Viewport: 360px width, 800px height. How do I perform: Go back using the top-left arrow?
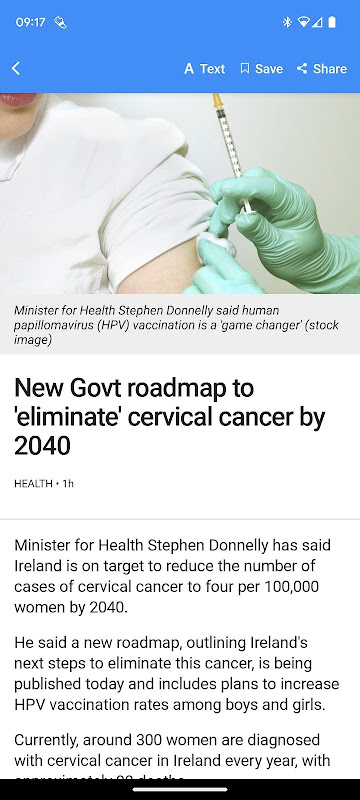coord(16,68)
